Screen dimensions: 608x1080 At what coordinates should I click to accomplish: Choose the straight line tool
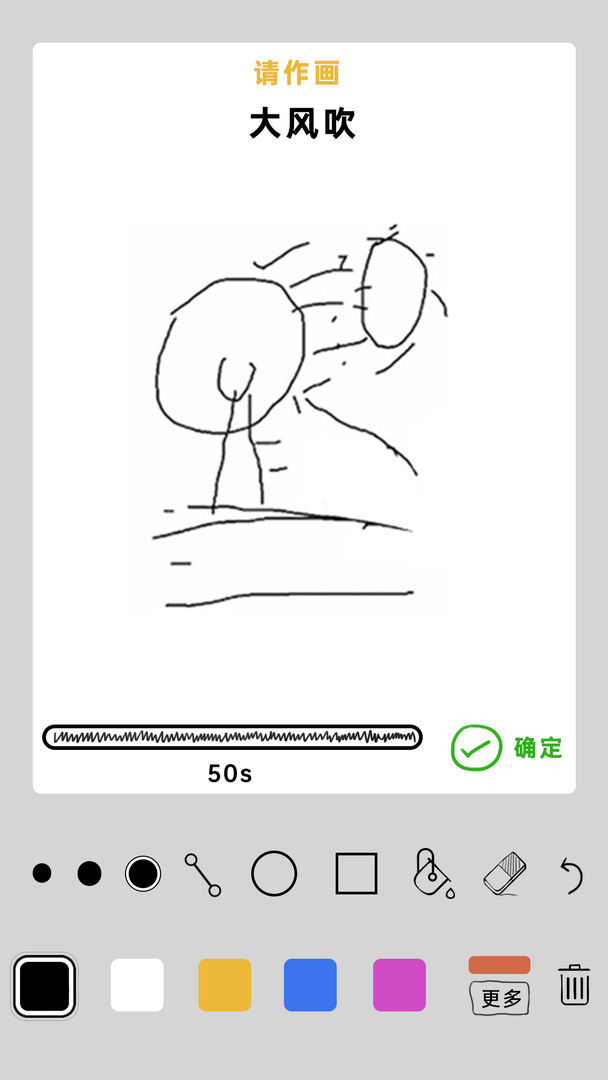[203, 874]
